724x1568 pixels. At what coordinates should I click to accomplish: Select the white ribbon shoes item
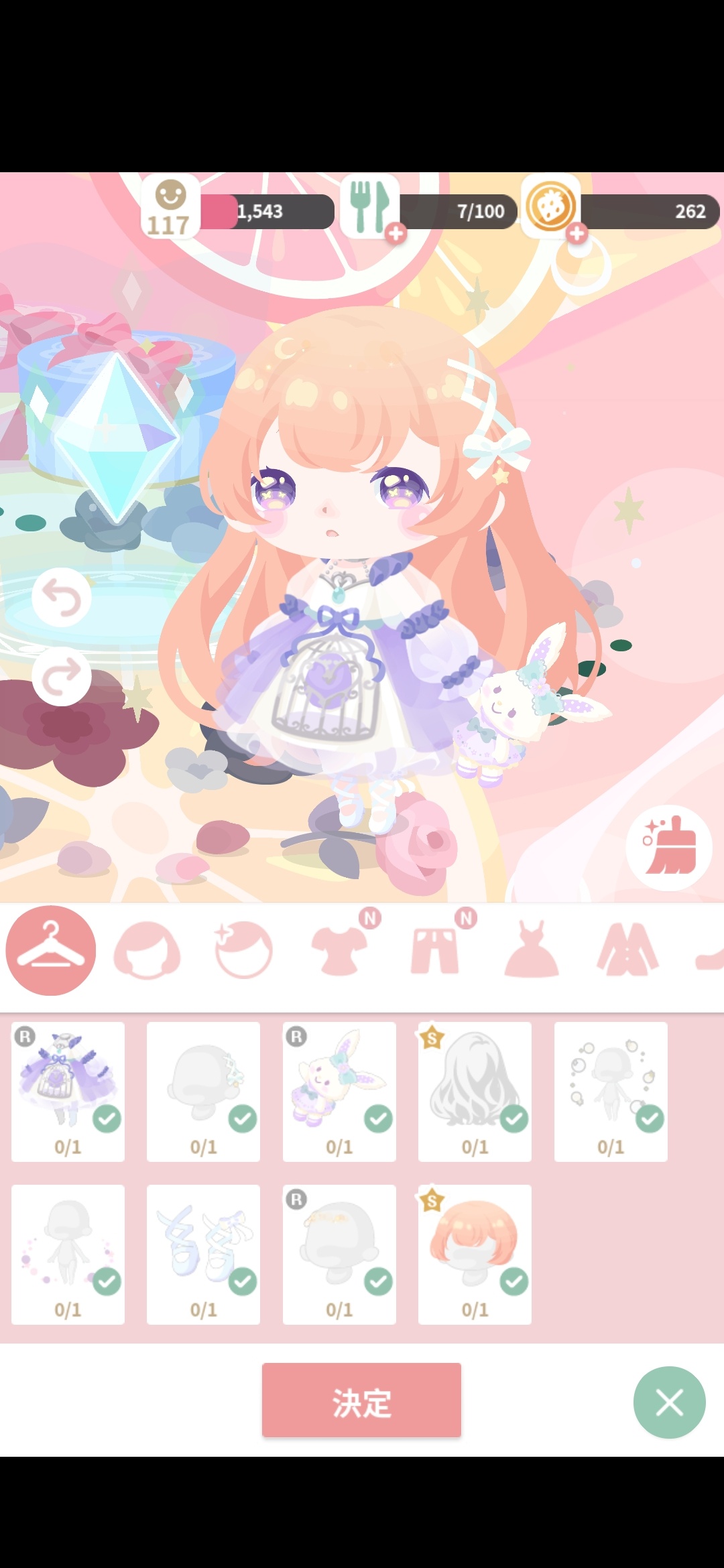click(203, 1254)
